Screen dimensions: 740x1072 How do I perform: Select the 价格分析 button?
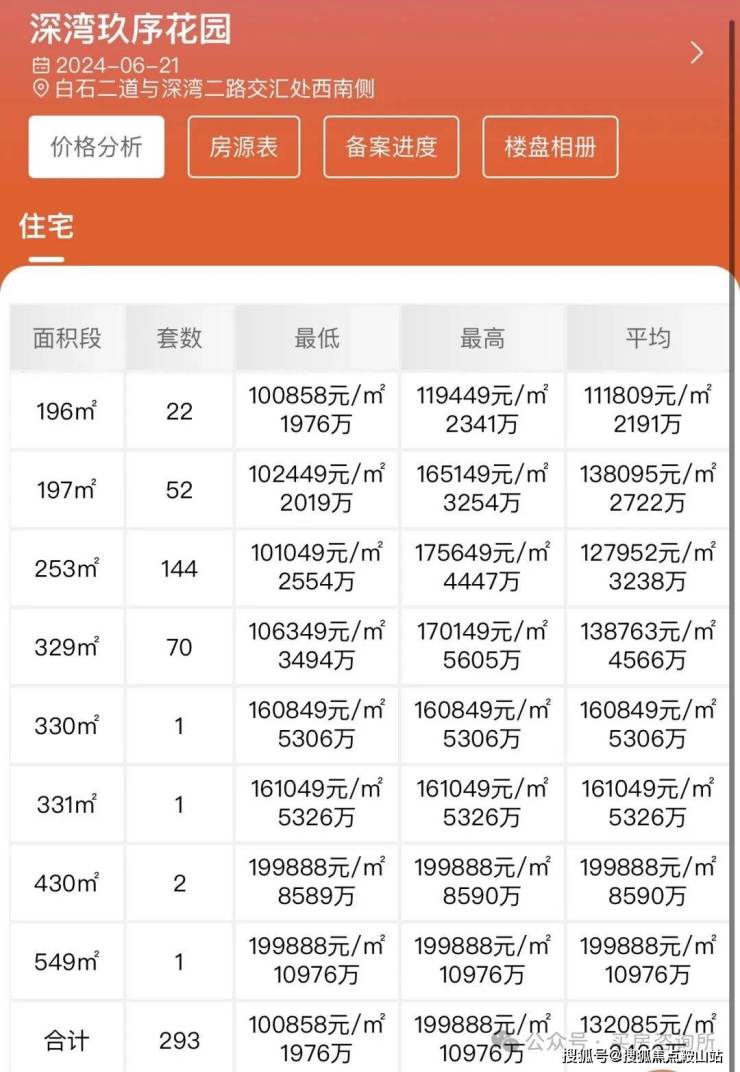point(96,147)
